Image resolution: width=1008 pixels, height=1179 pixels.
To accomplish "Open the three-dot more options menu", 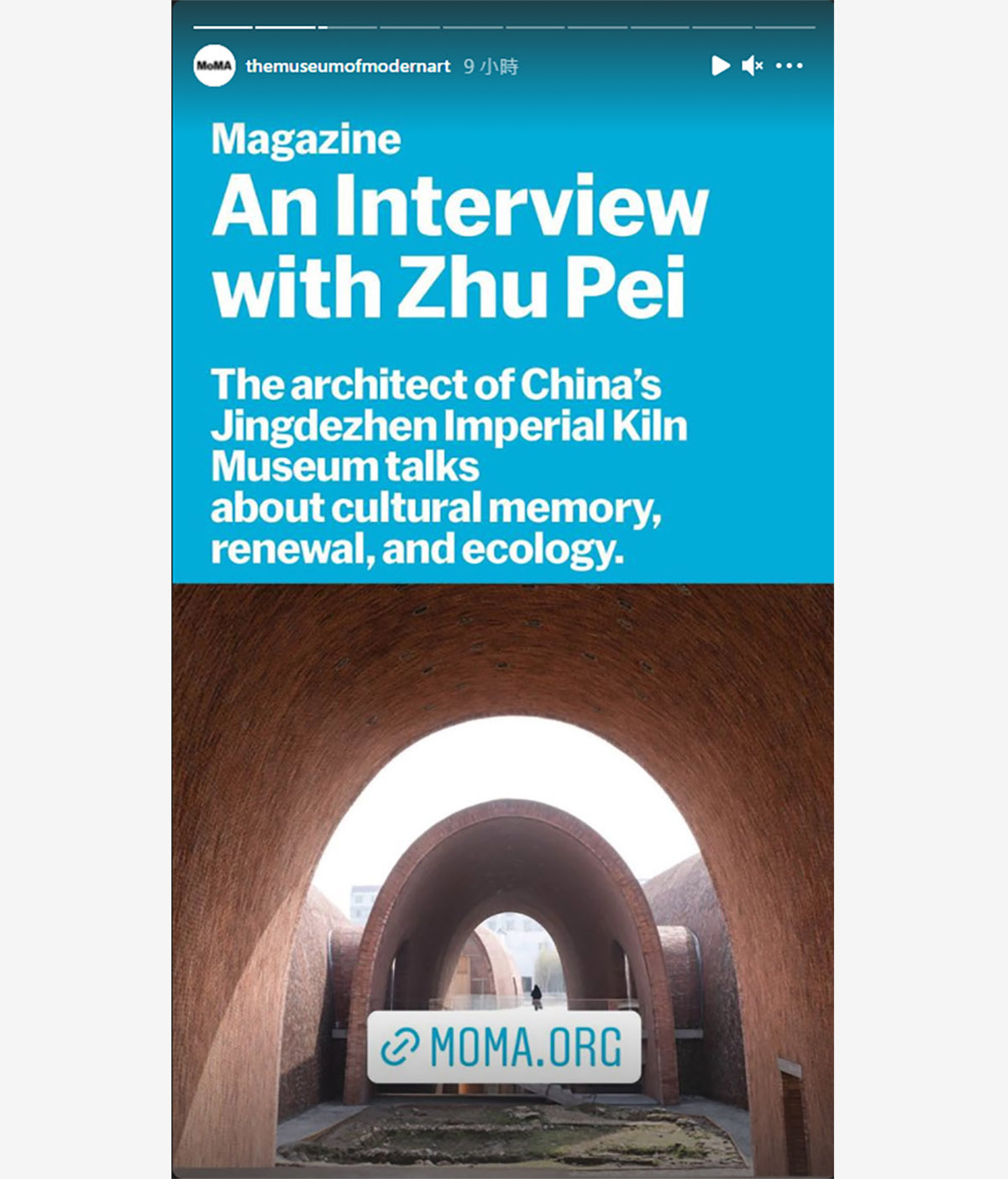I will click(789, 65).
